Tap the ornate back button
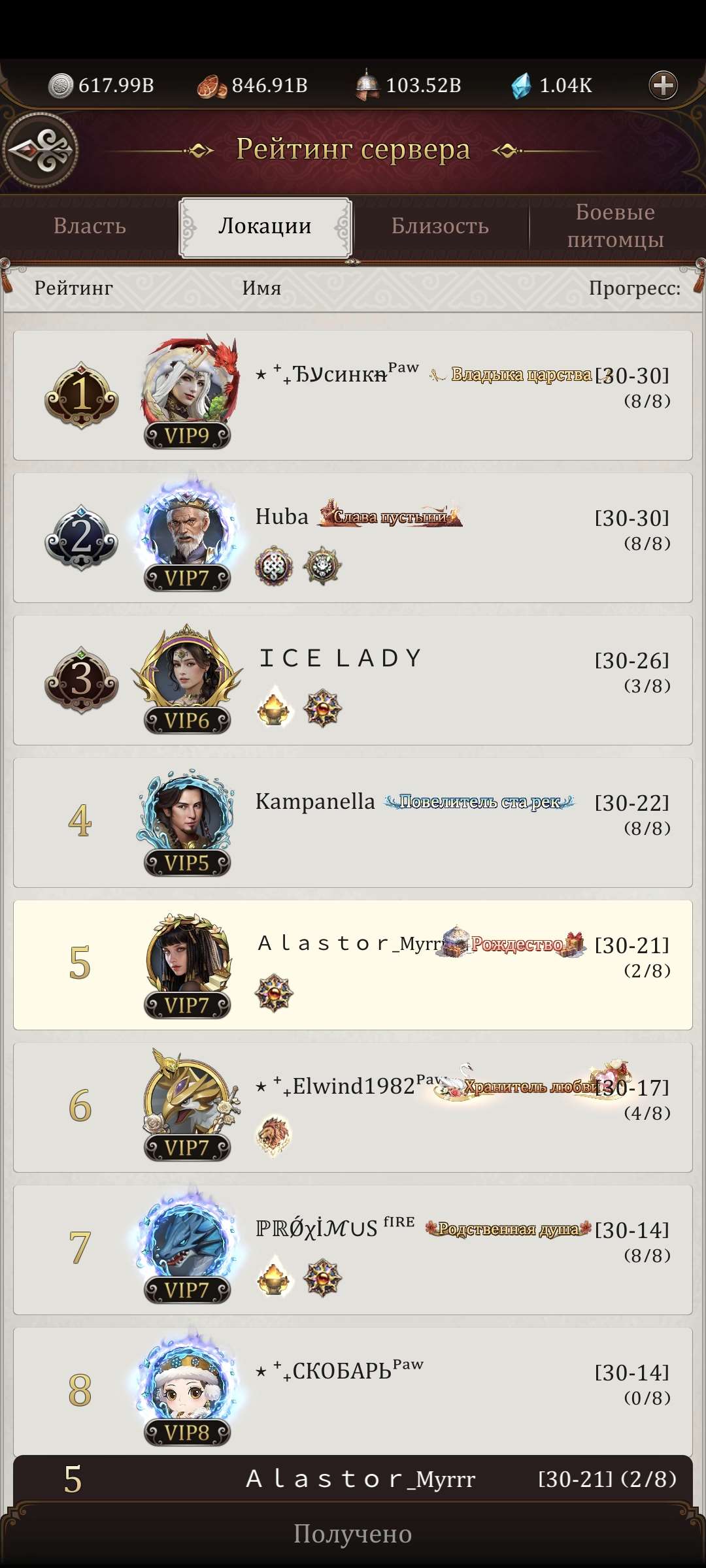Image resolution: width=706 pixels, height=1568 pixels. 41,151
